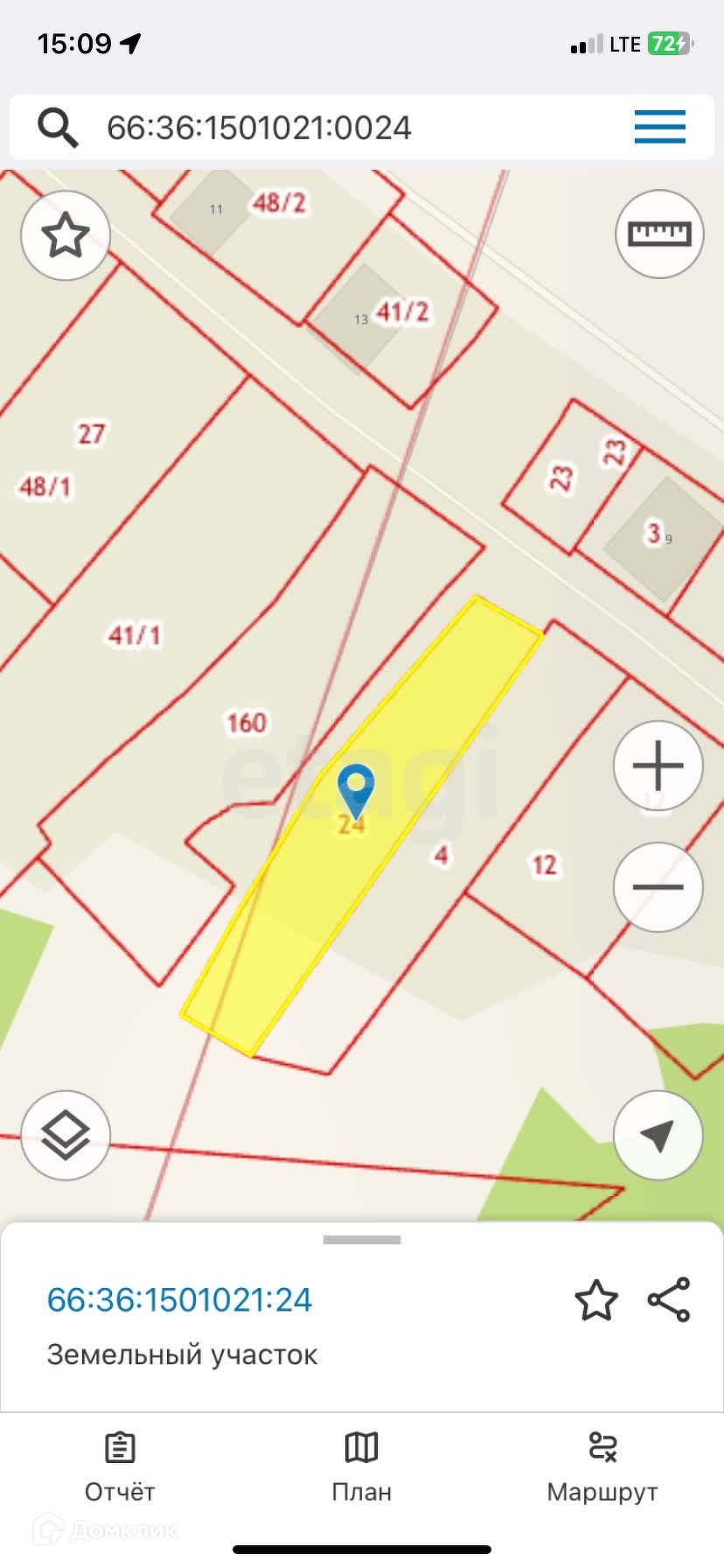Select the blue pin on parcel 24
The width and height of the screenshot is (724, 1568).
point(355,790)
